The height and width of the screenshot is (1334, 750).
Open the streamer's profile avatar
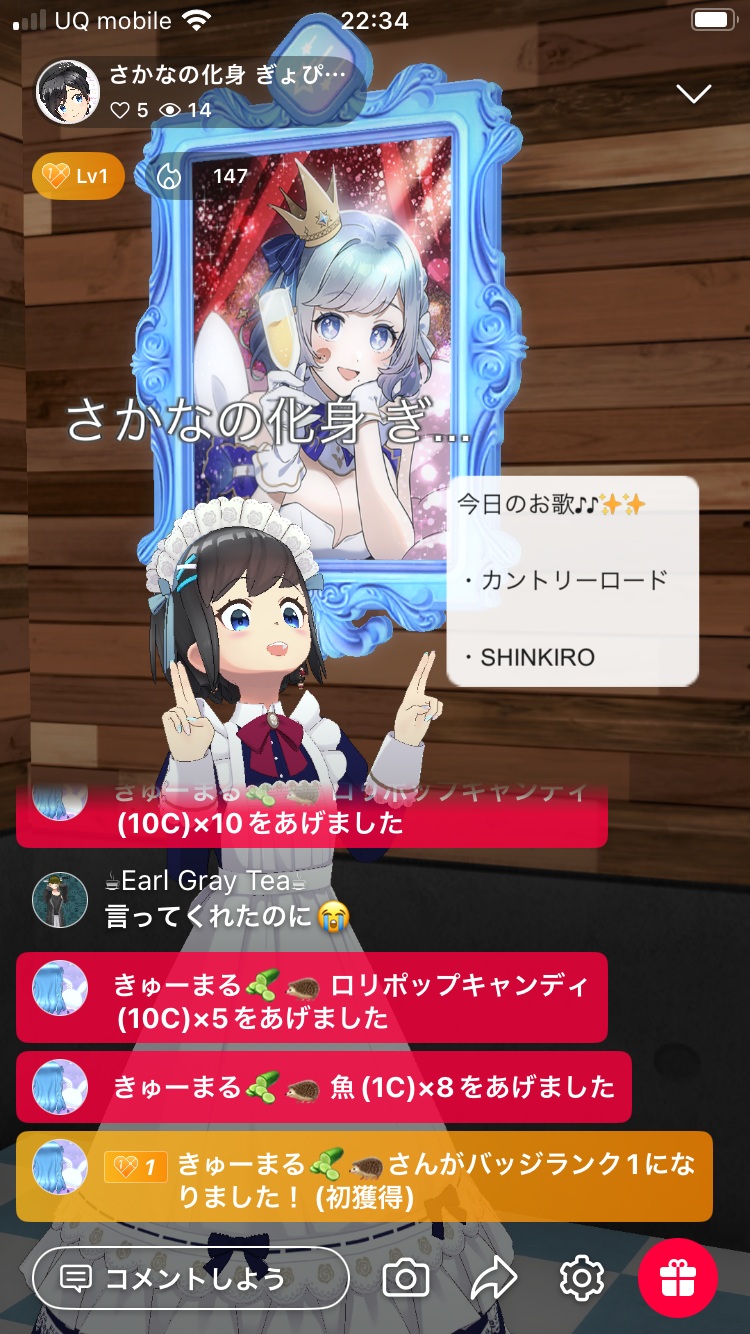[68, 92]
